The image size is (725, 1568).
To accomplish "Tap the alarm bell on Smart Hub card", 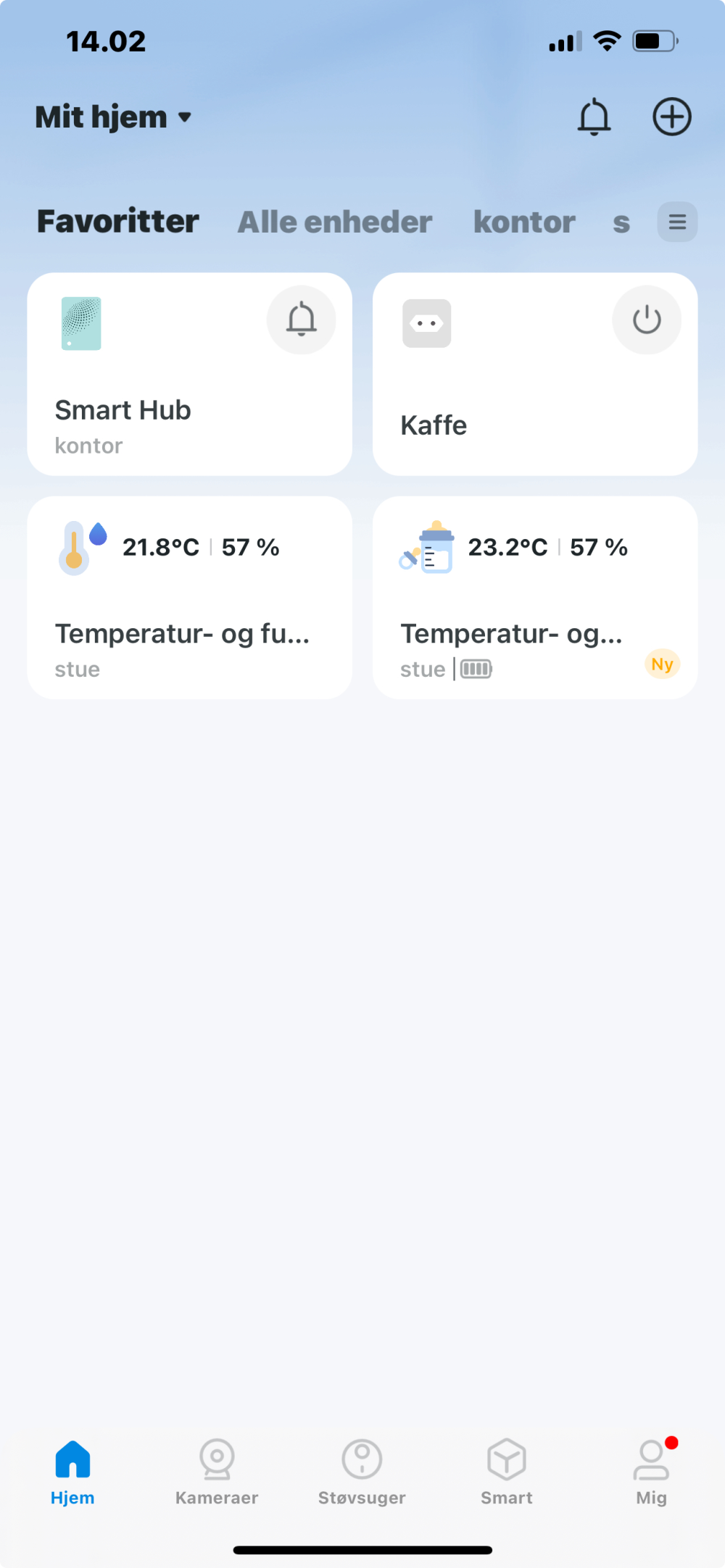I will click(301, 320).
